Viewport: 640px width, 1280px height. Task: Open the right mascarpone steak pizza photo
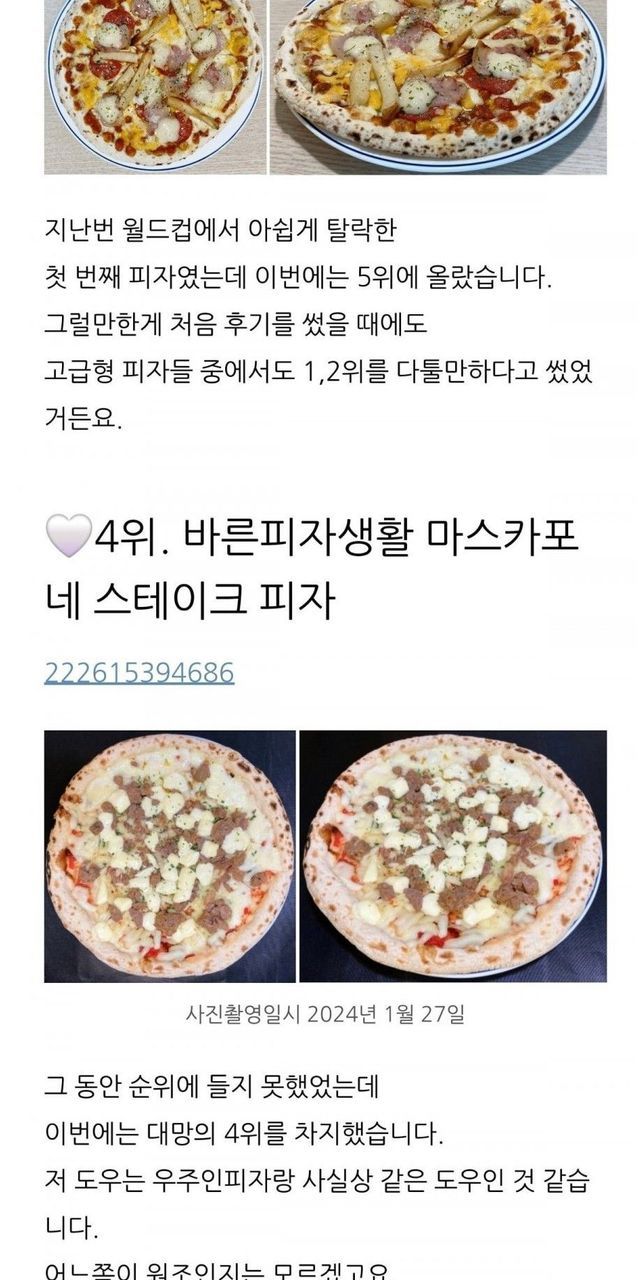coord(453,856)
